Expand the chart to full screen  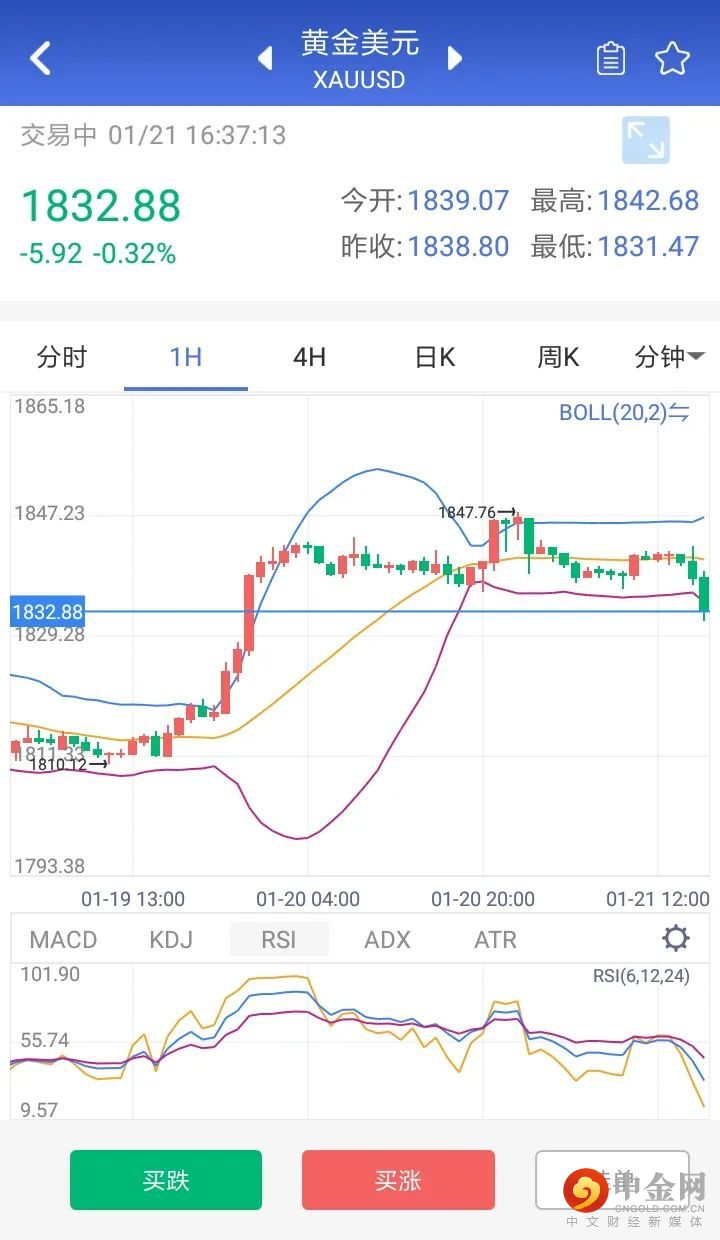coord(645,140)
